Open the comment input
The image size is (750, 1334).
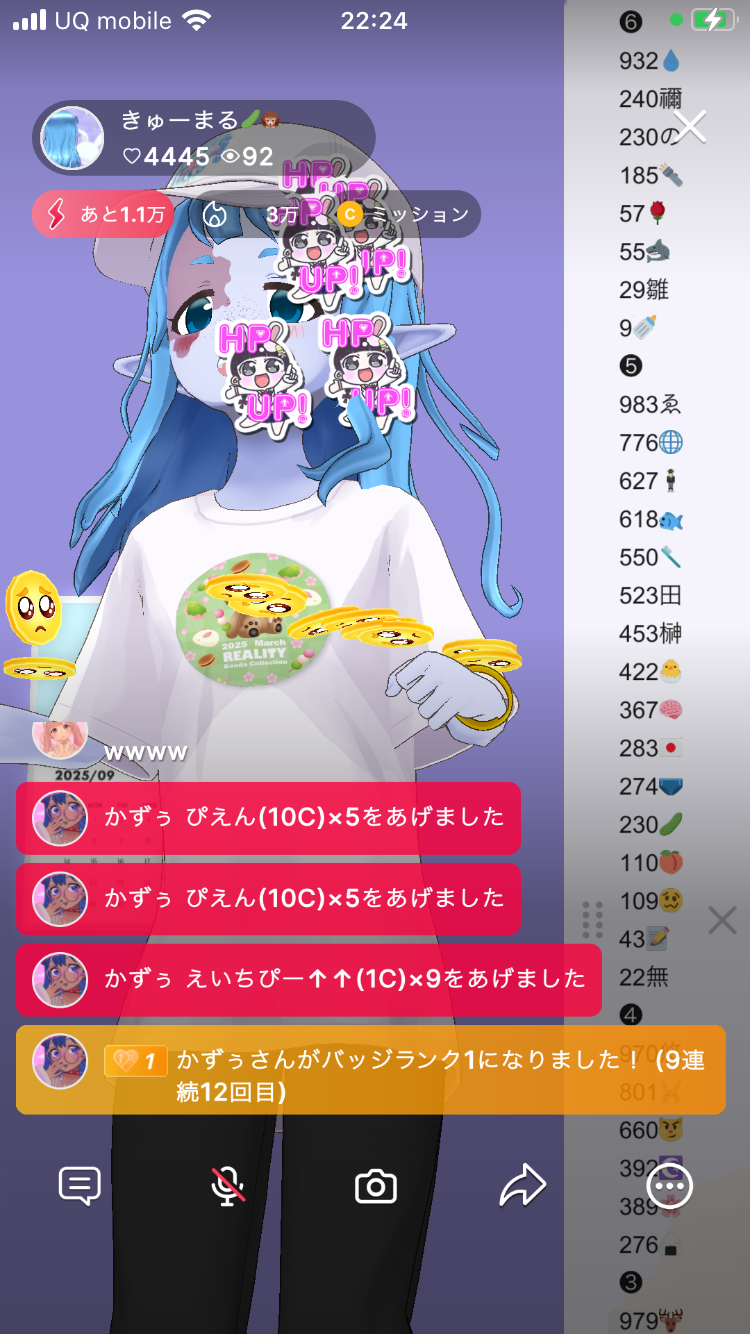(80, 1186)
